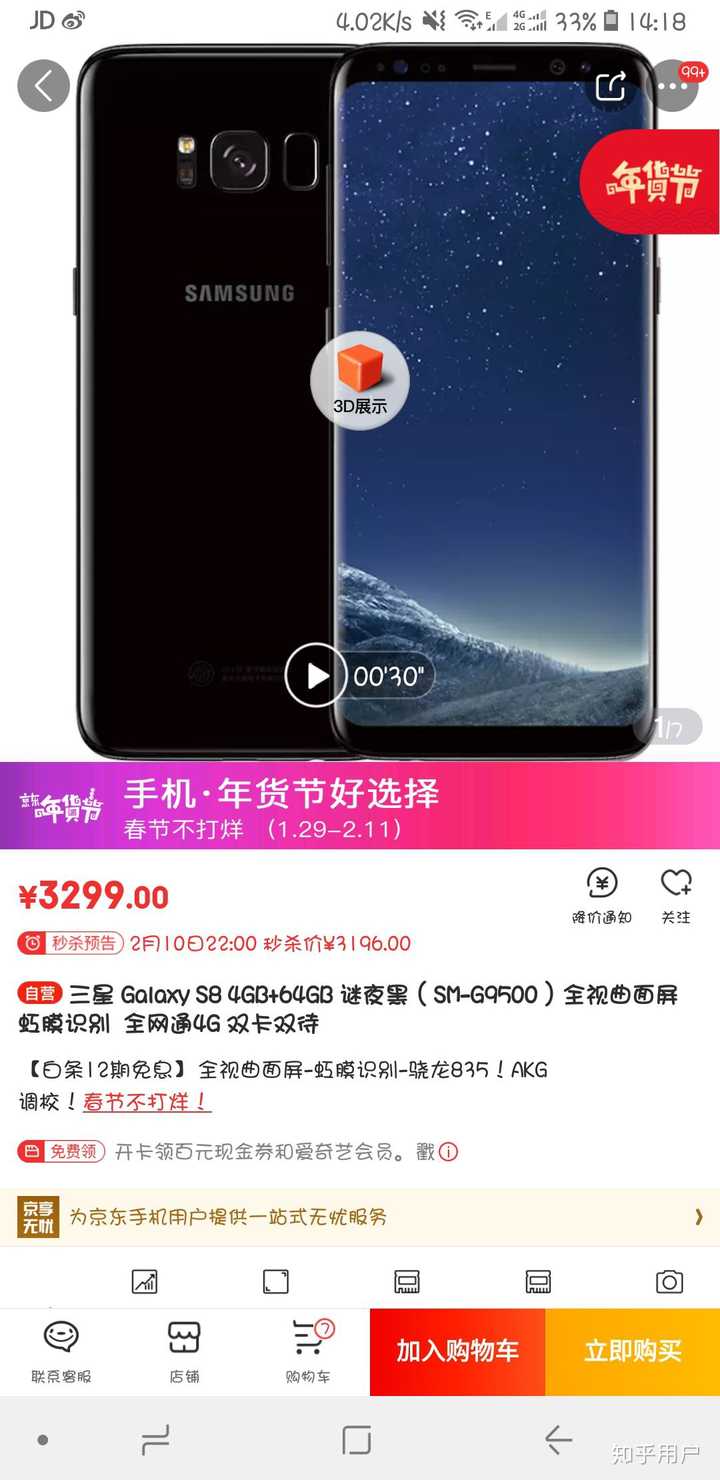Go back using the top-left arrow

pyautogui.click(x=43, y=86)
